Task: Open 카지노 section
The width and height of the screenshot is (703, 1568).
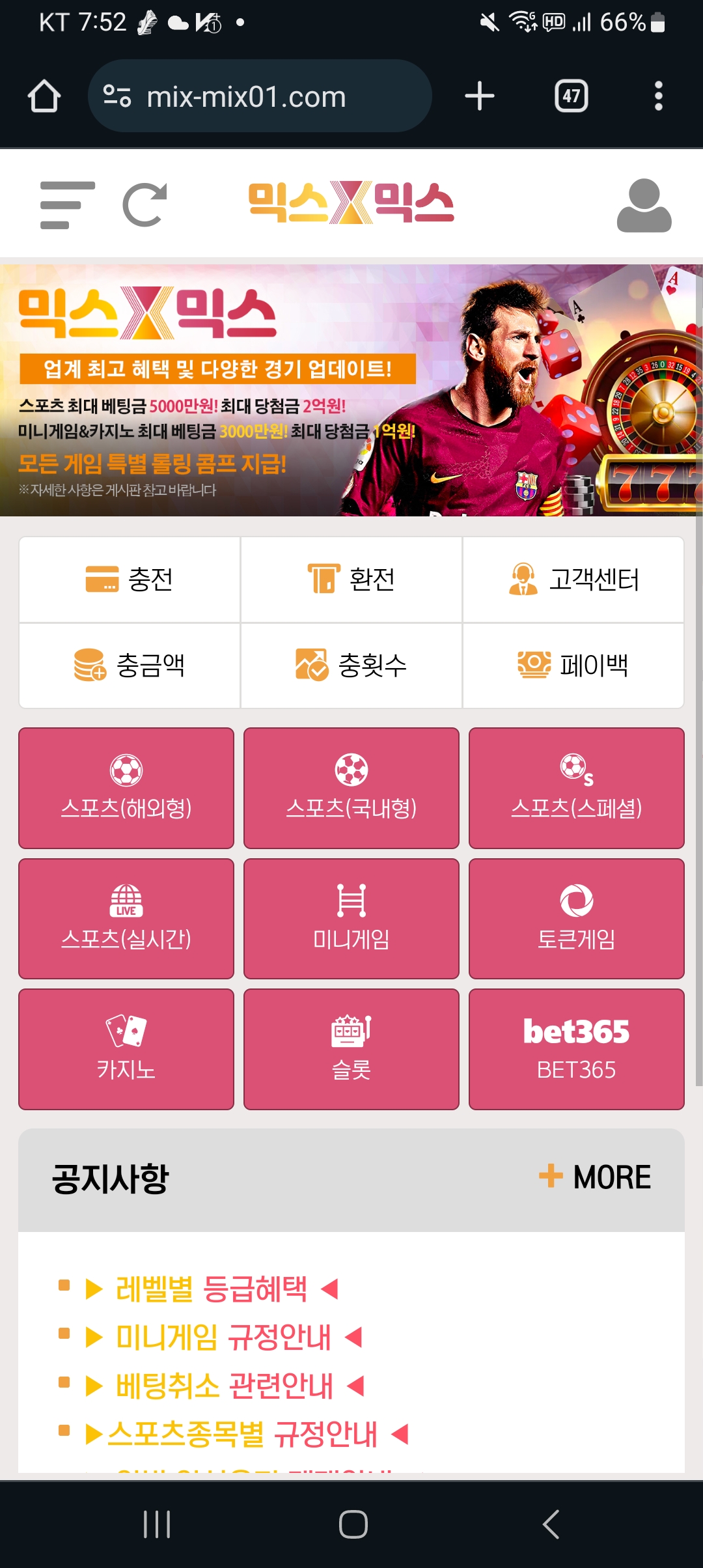Action: pyautogui.click(x=126, y=1049)
